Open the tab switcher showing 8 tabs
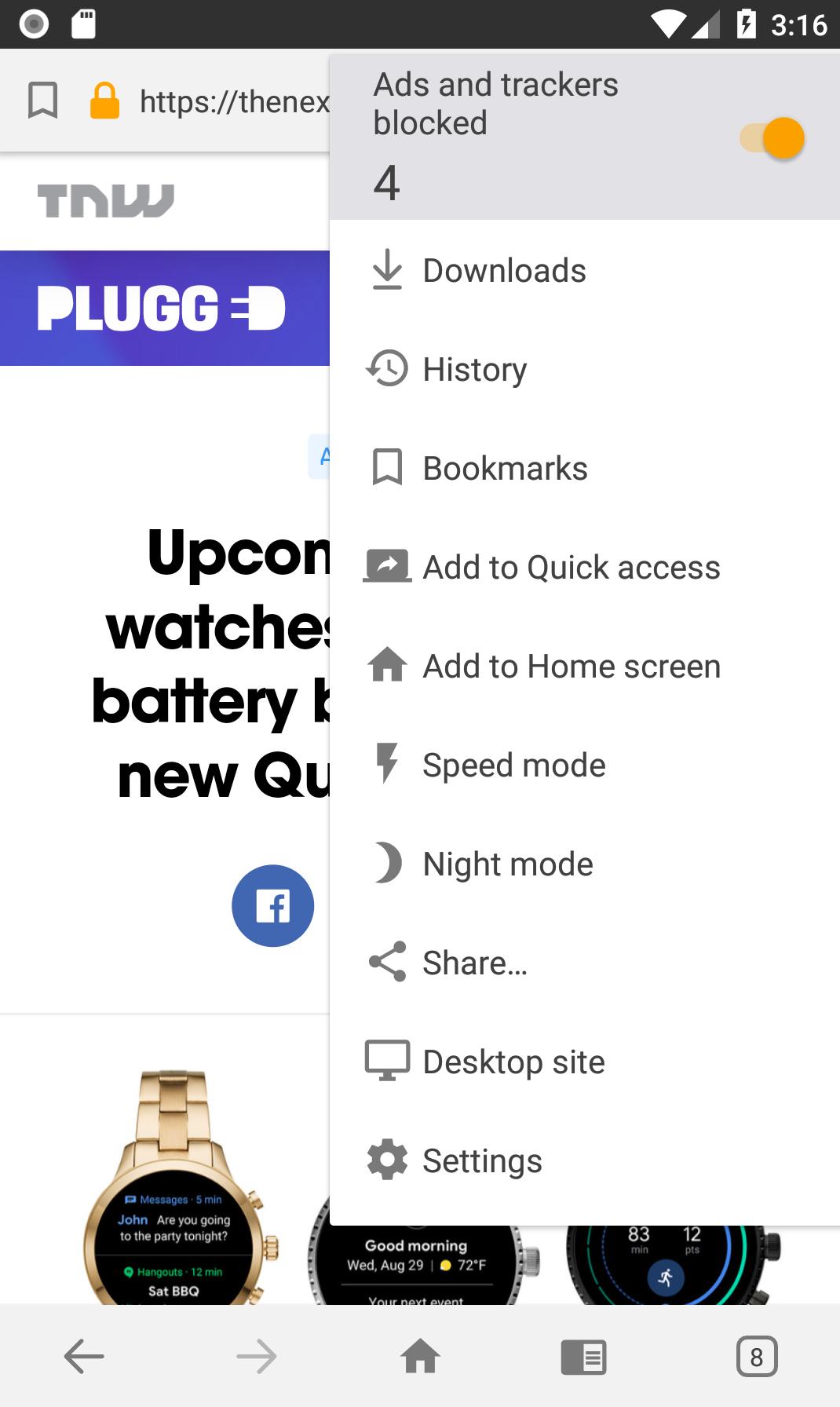The height and width of the screenshot is (1407, 840). (x=756, y=1356)
